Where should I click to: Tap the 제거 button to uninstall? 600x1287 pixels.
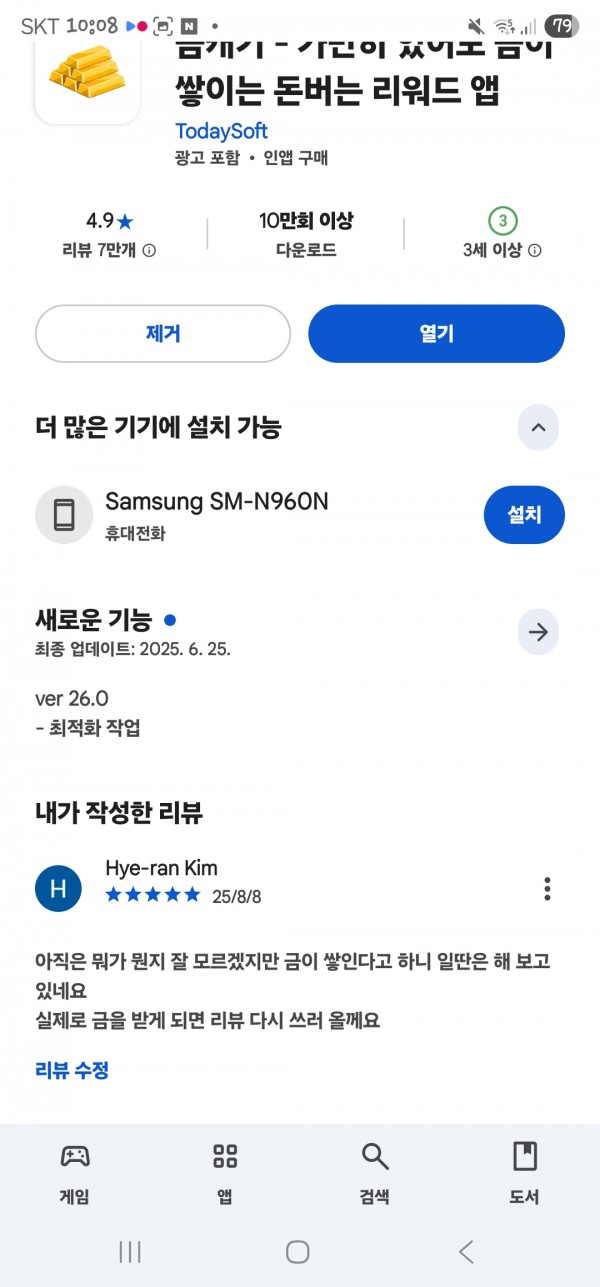pyautogui.click(x=163, y=333)
